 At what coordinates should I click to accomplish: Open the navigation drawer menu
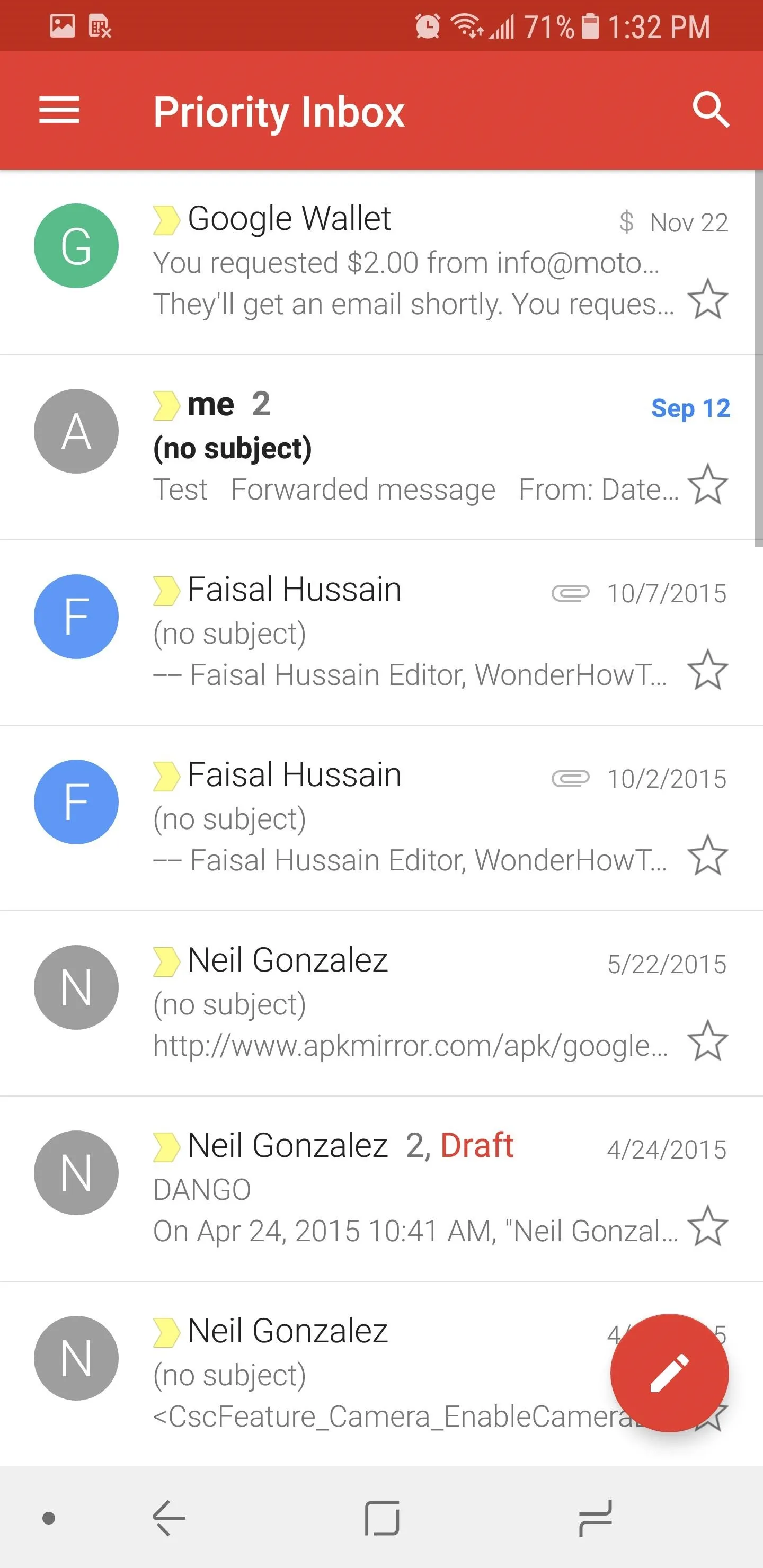tap(59, 110)
